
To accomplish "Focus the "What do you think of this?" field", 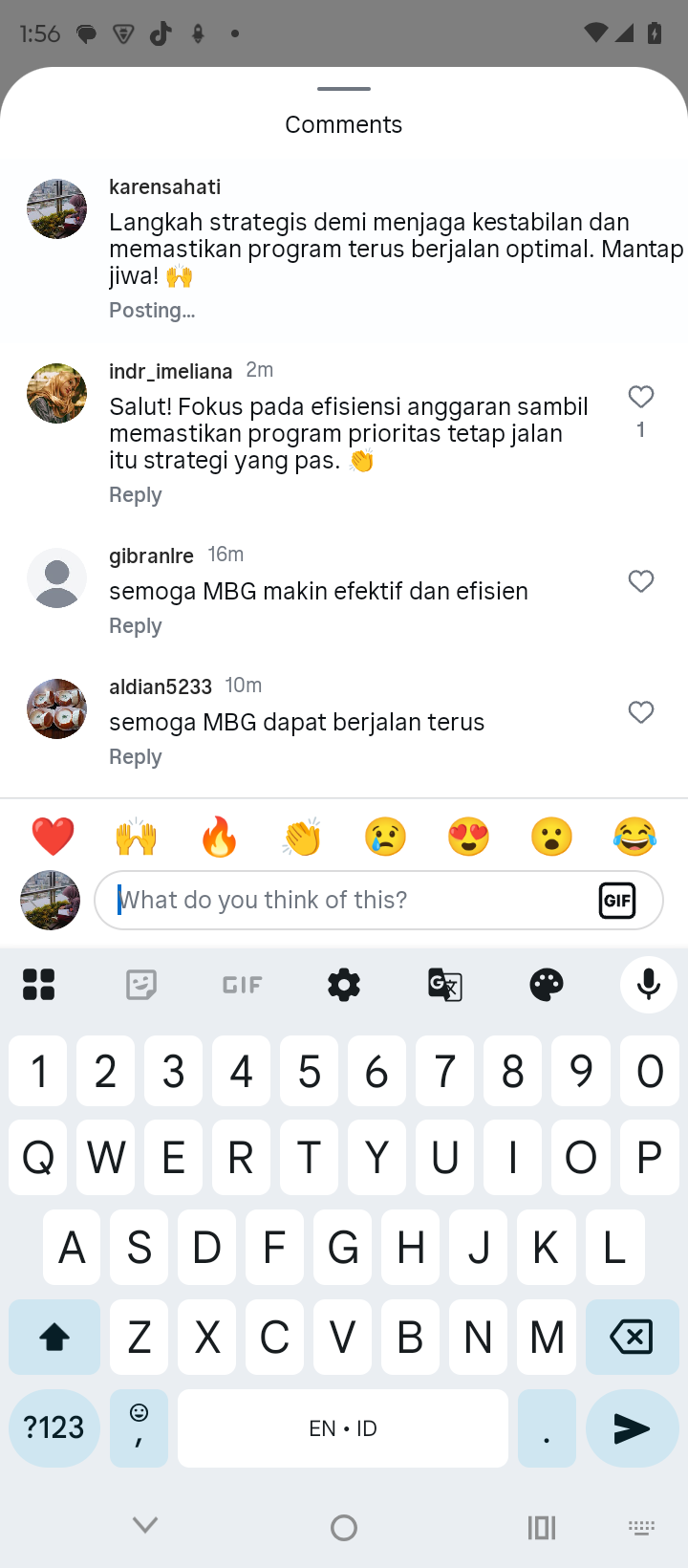I will coord(344,900).
